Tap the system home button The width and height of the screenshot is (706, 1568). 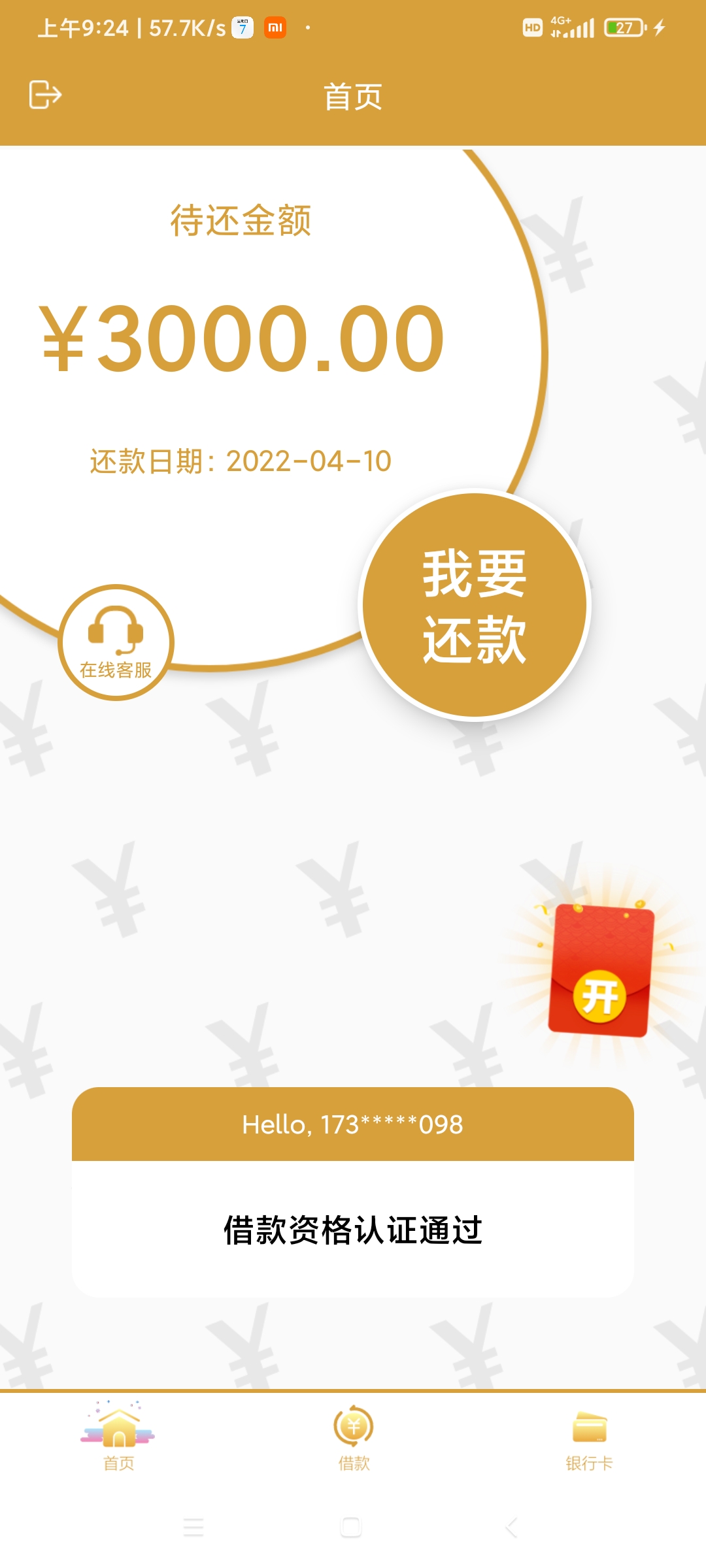point(351,1527)
